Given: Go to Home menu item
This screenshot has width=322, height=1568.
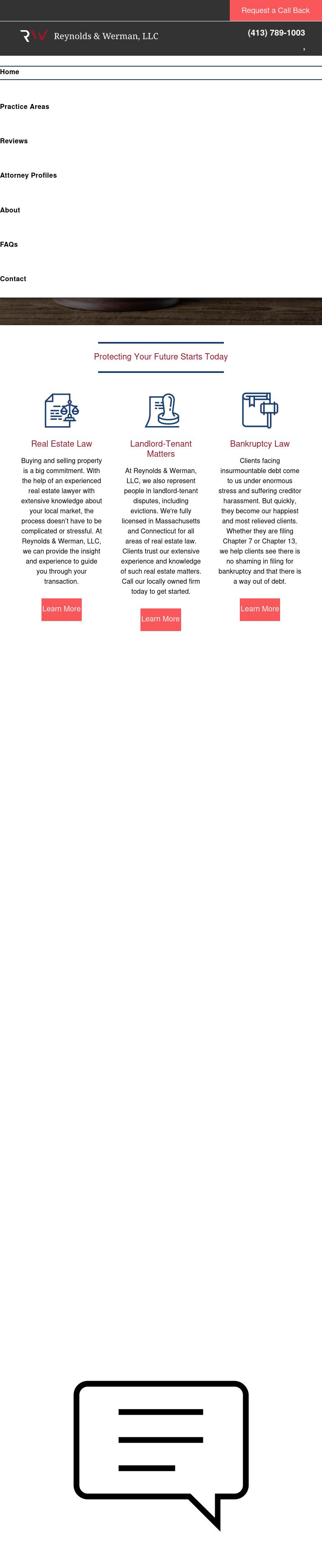Looking at the screenshot, I should click(x=10, y=72).
